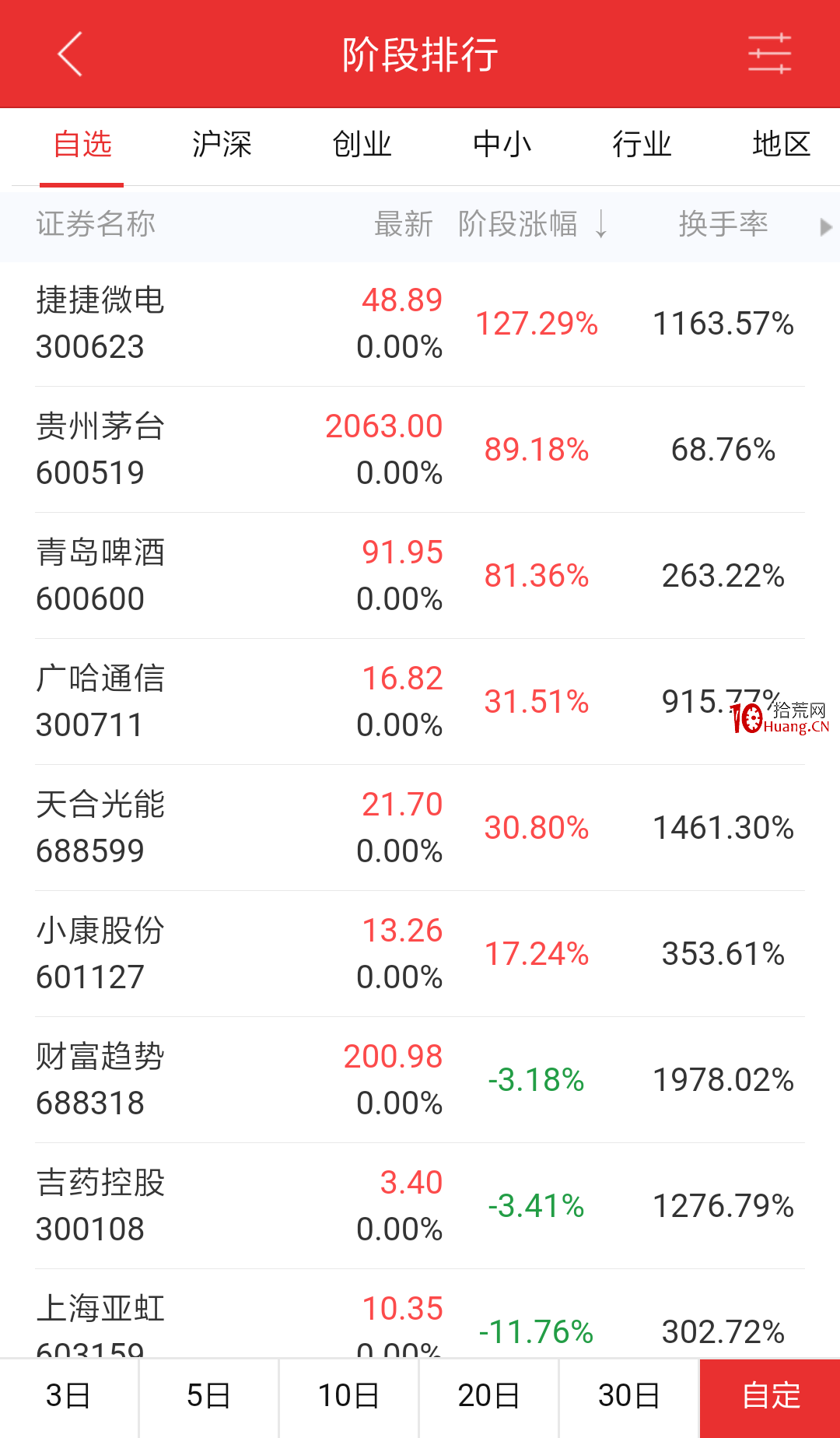Open 贵州茅台 600519 stock details
This screenshot has height=1438, width=840.
tap(420, 450)
